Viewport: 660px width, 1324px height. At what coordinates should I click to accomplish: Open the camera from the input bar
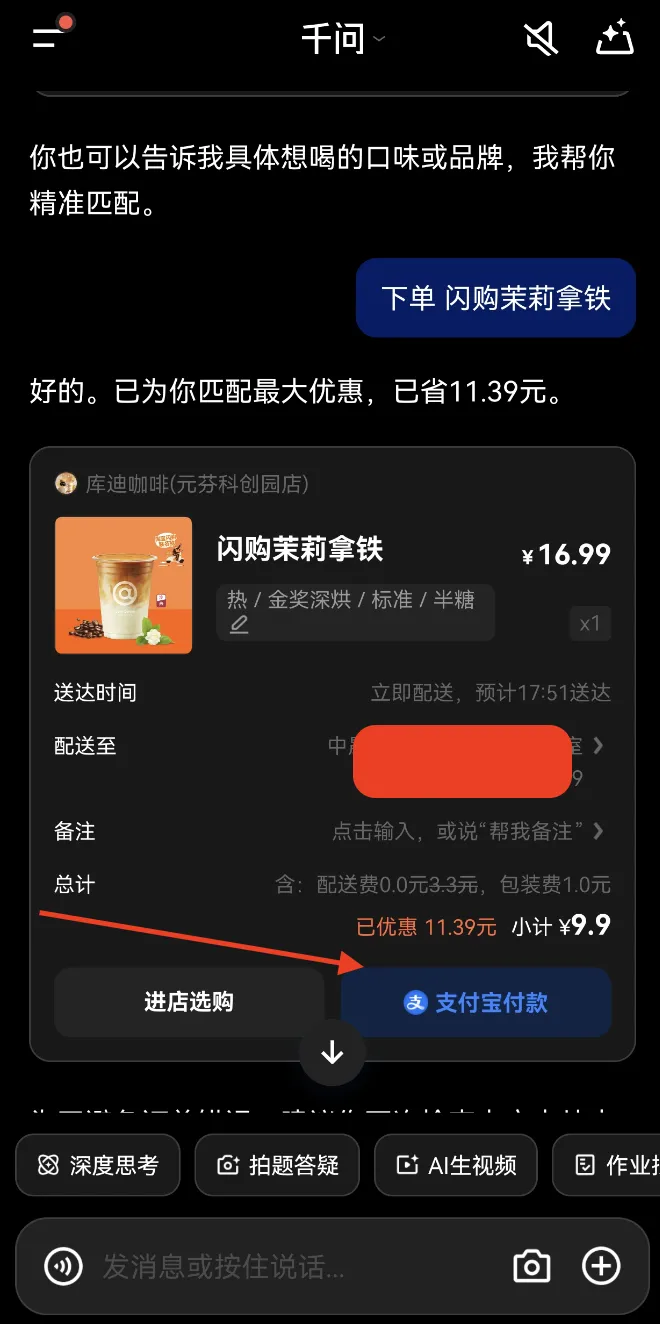531,1267
